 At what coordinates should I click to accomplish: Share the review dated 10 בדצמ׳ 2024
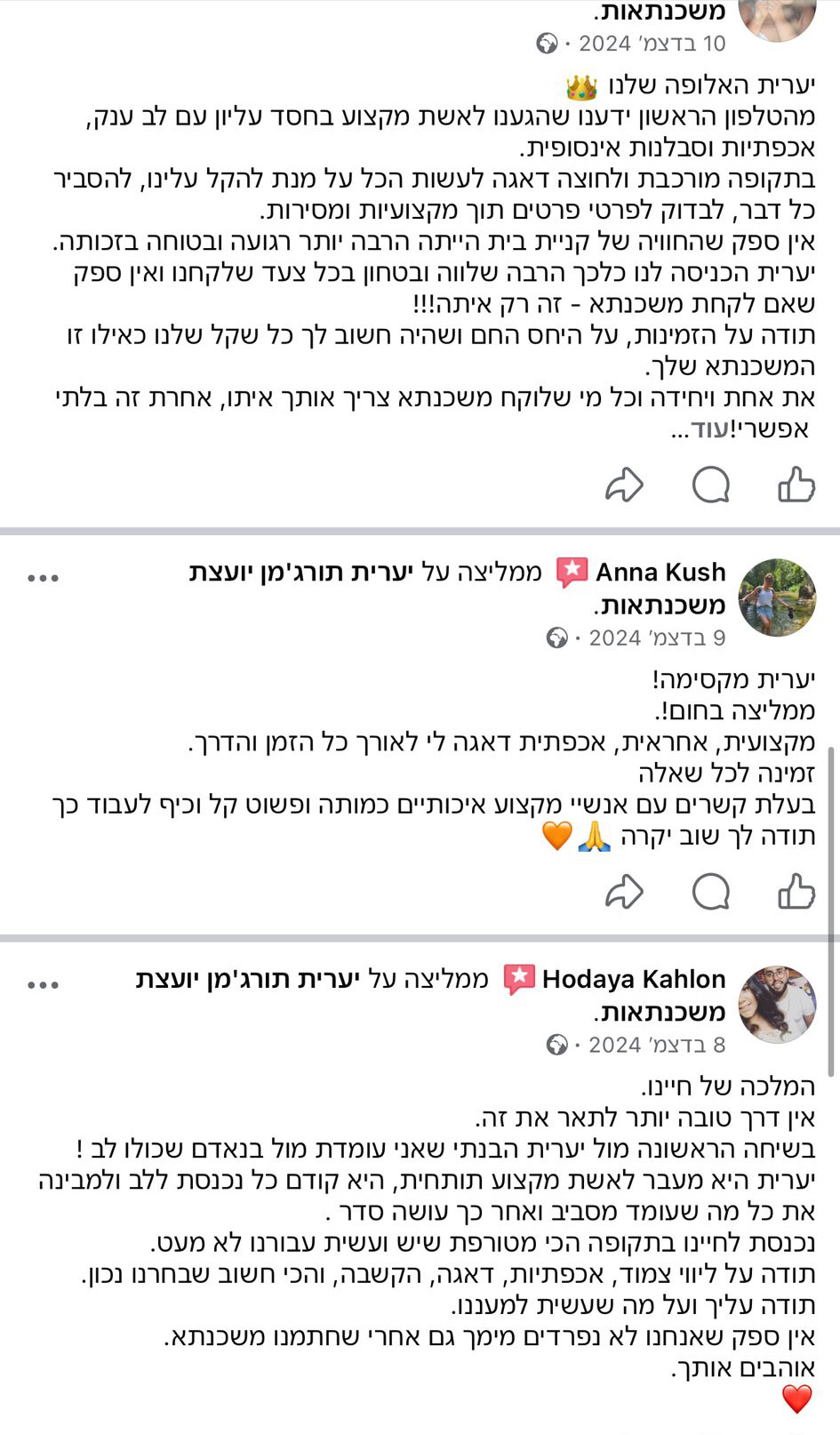click(624, 485)
